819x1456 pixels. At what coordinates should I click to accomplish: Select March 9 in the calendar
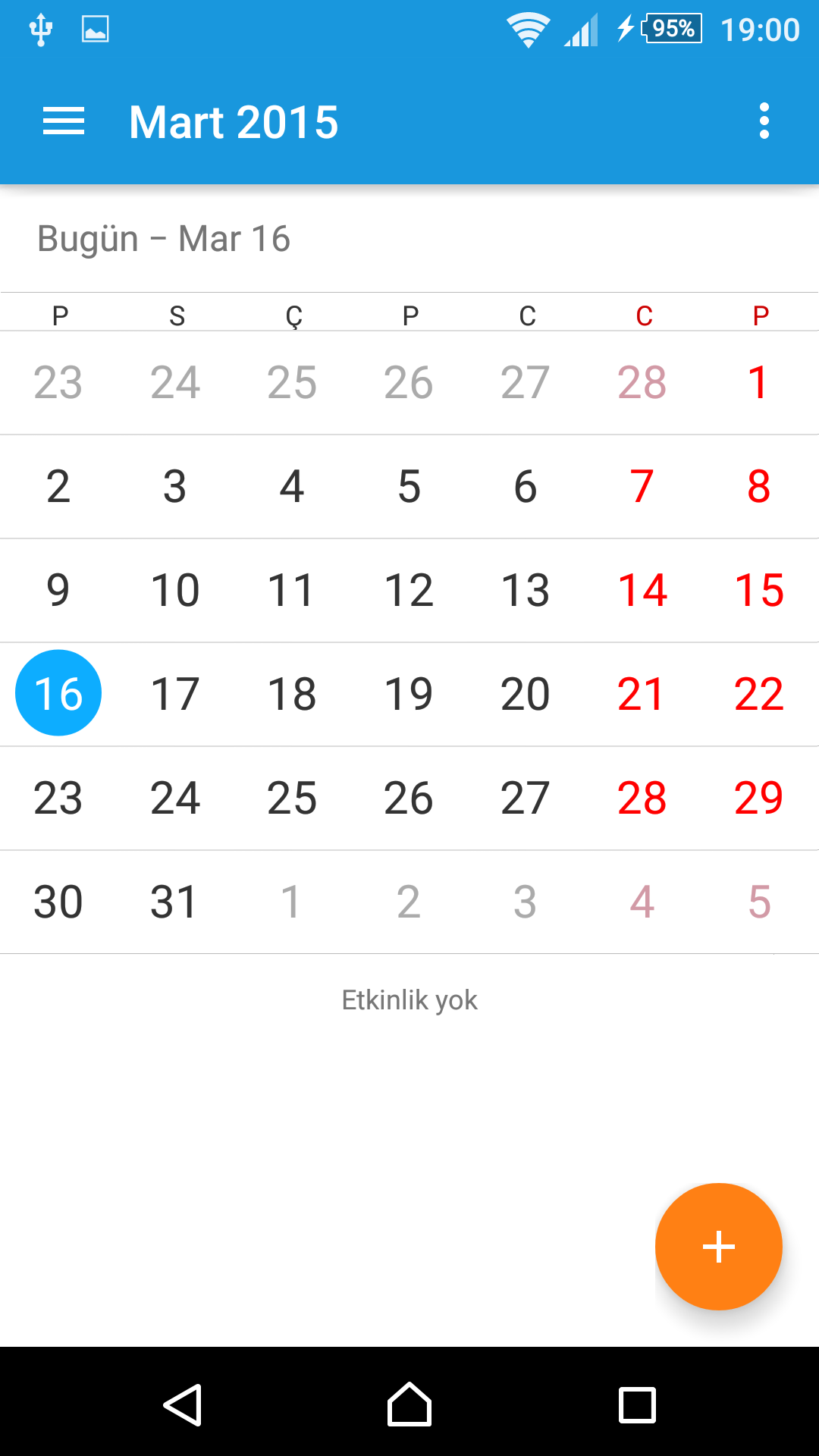[58, 590]
